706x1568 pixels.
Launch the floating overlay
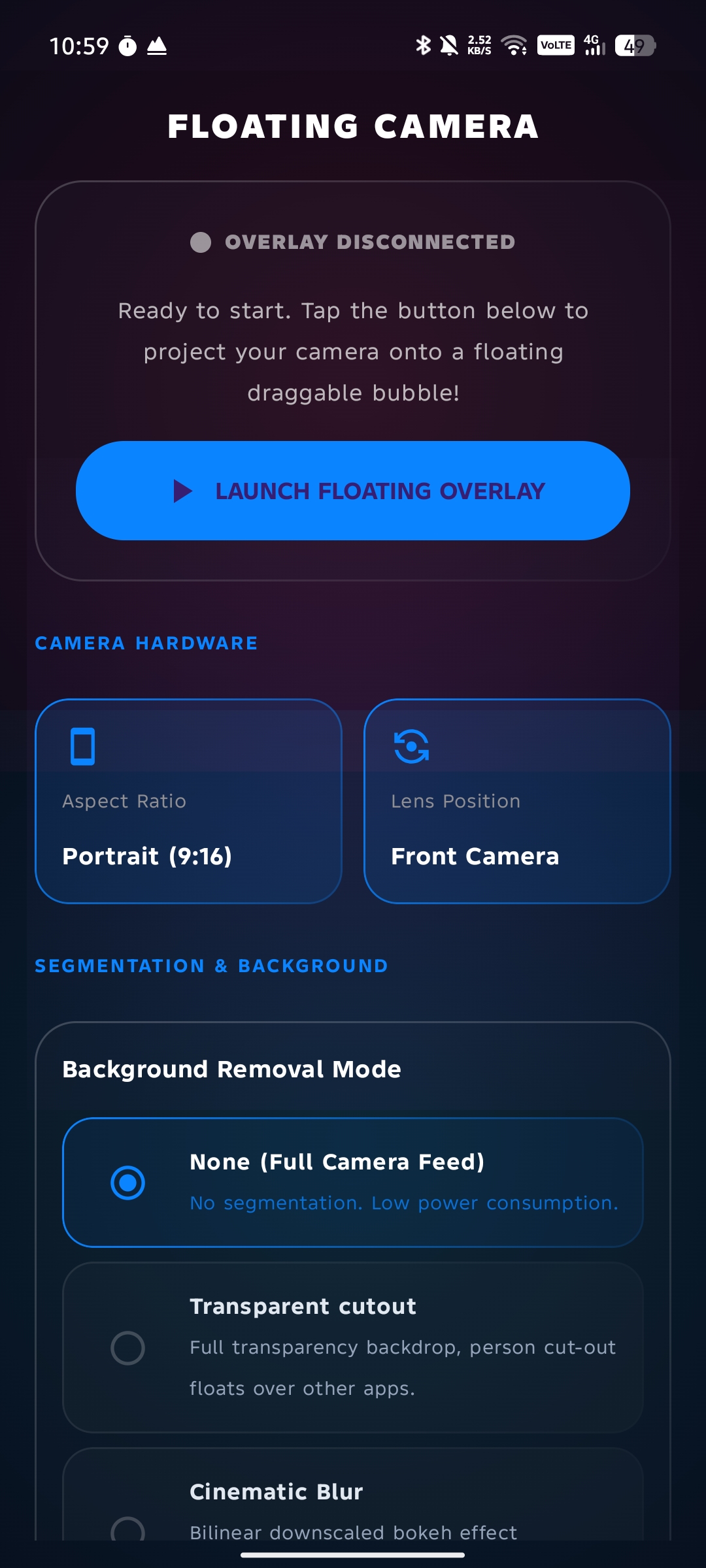tap(353, 491)
